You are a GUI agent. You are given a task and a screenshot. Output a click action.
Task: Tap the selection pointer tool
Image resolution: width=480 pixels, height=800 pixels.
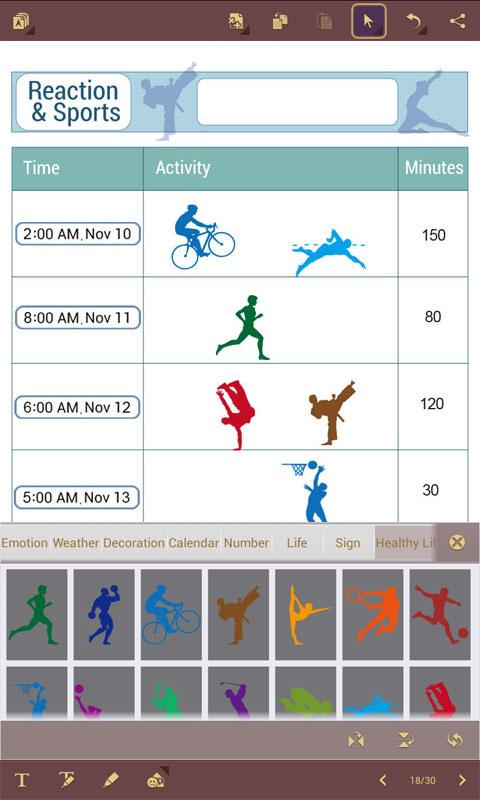[369, 21]
